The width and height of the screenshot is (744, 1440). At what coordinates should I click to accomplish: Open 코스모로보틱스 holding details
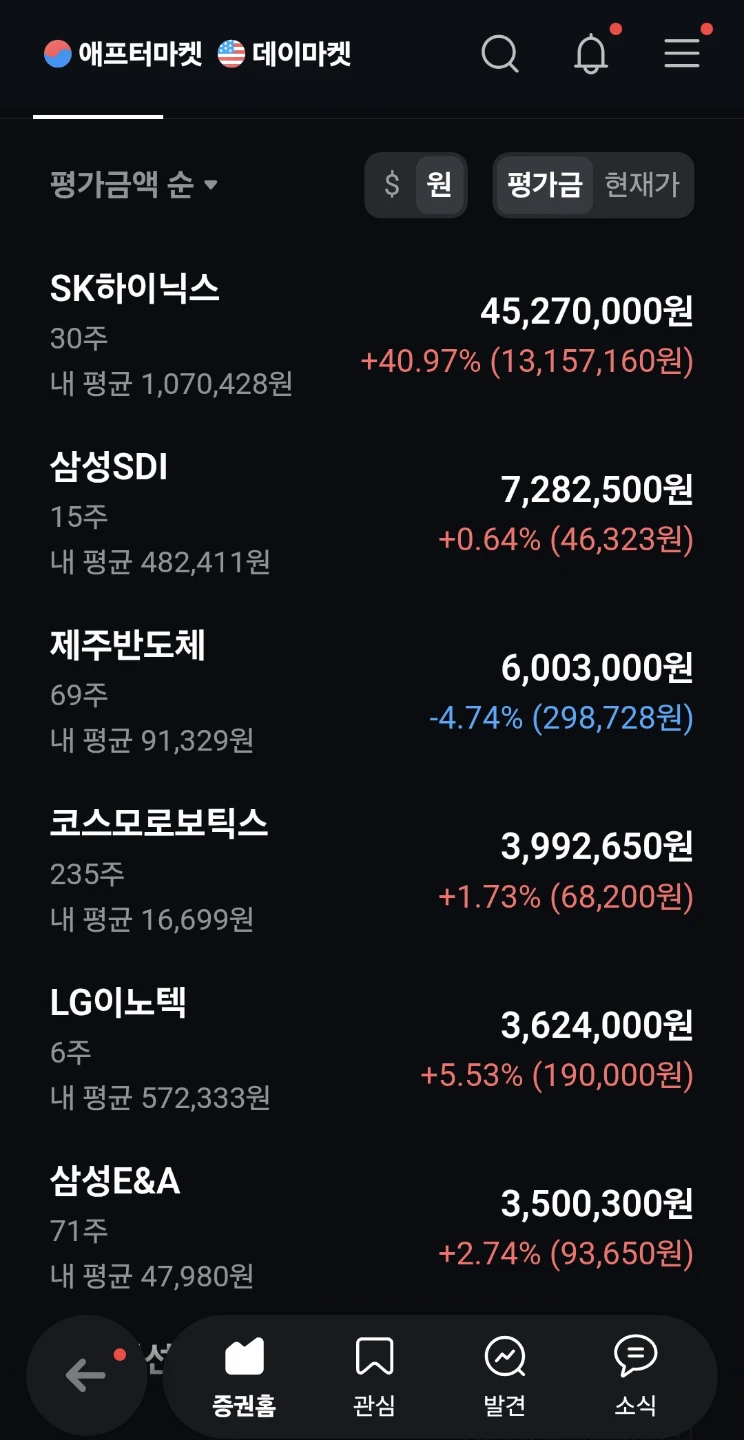tap(372, 870)
